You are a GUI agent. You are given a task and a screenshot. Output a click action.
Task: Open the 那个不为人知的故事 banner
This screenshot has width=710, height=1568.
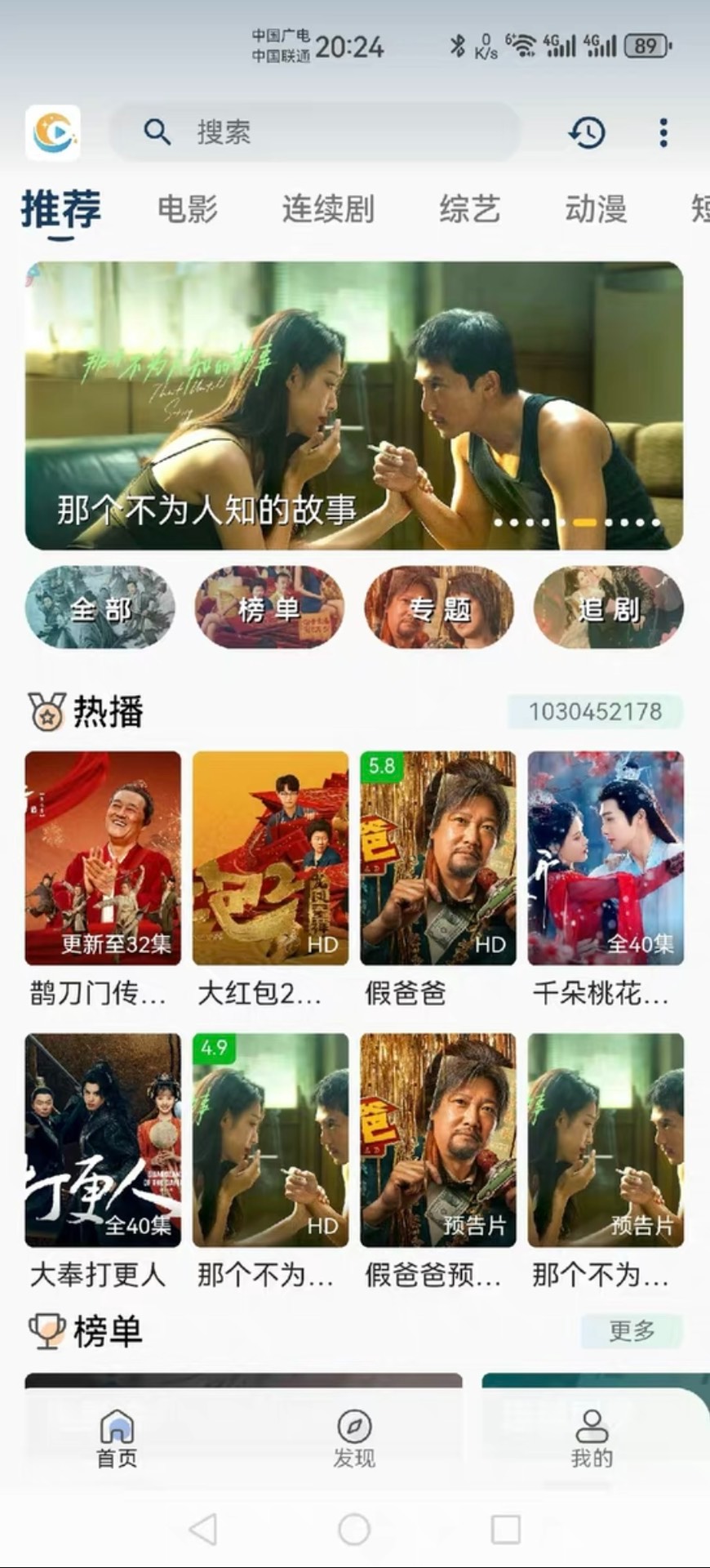point(354,405)
